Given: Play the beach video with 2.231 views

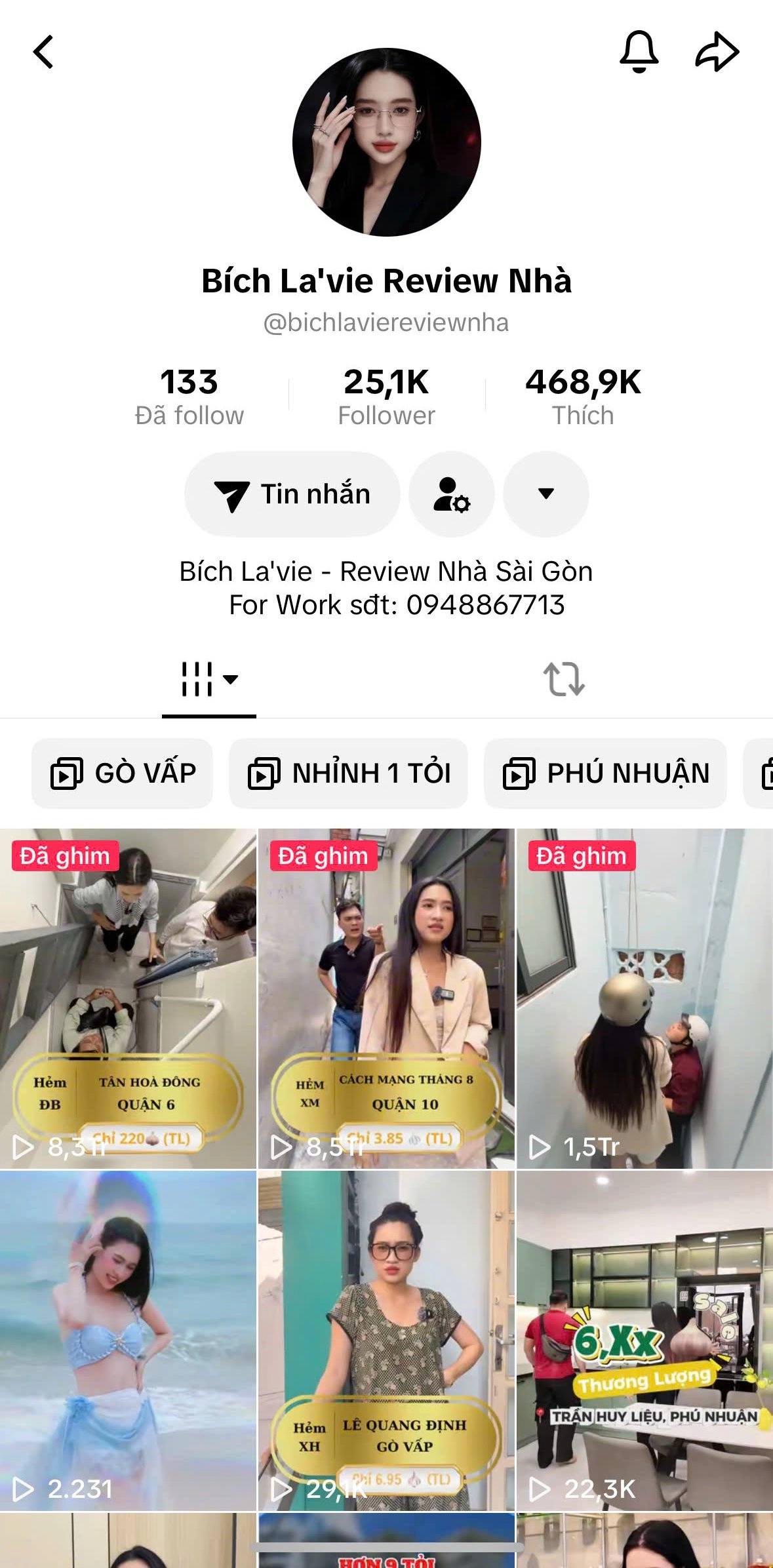Looking at the screenshot, I should point(128,1341).
